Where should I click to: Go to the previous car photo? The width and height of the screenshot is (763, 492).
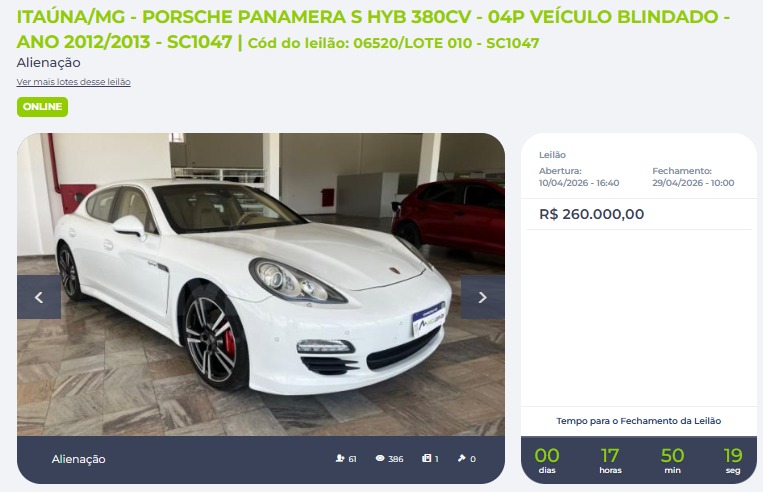[39, 297]
